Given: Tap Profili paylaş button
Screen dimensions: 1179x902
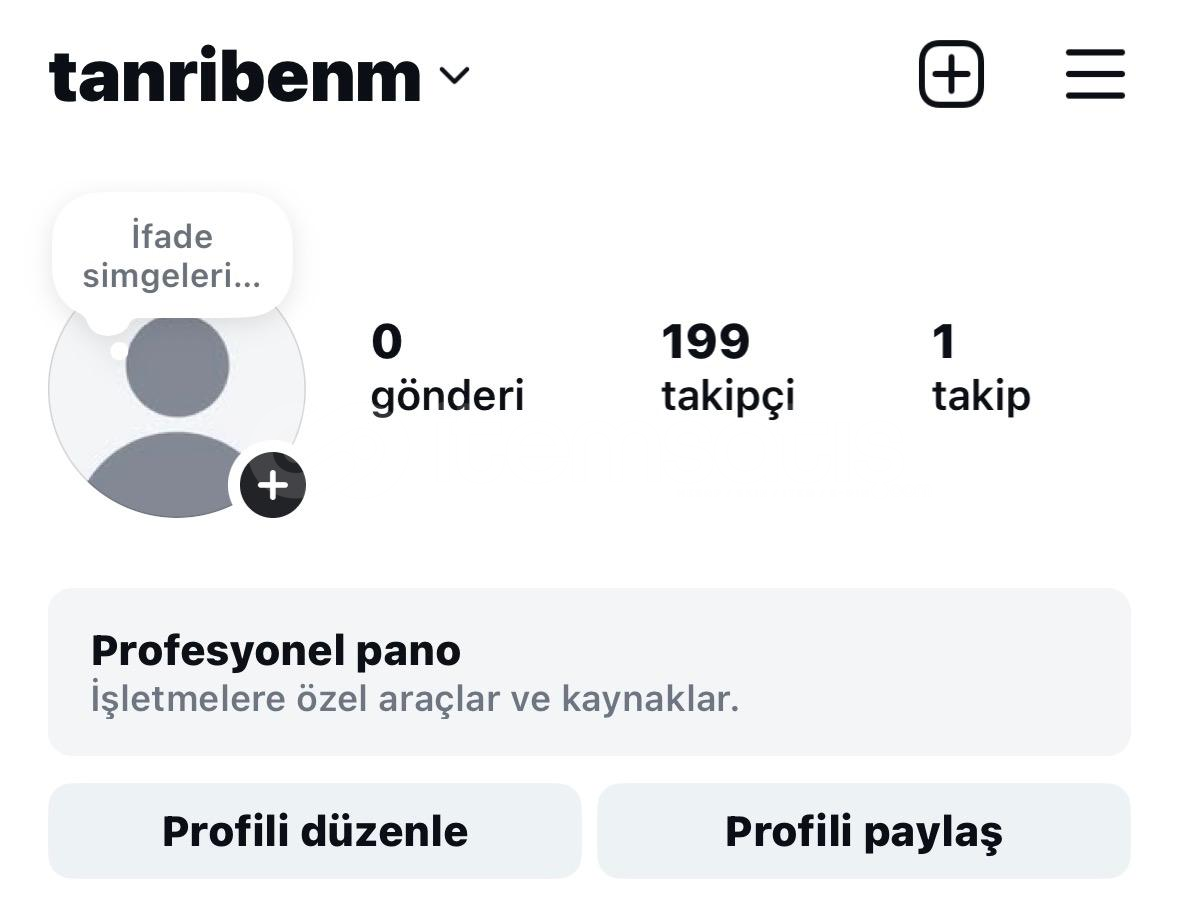Looking at the screenshot, I should [x=863, y=831].
